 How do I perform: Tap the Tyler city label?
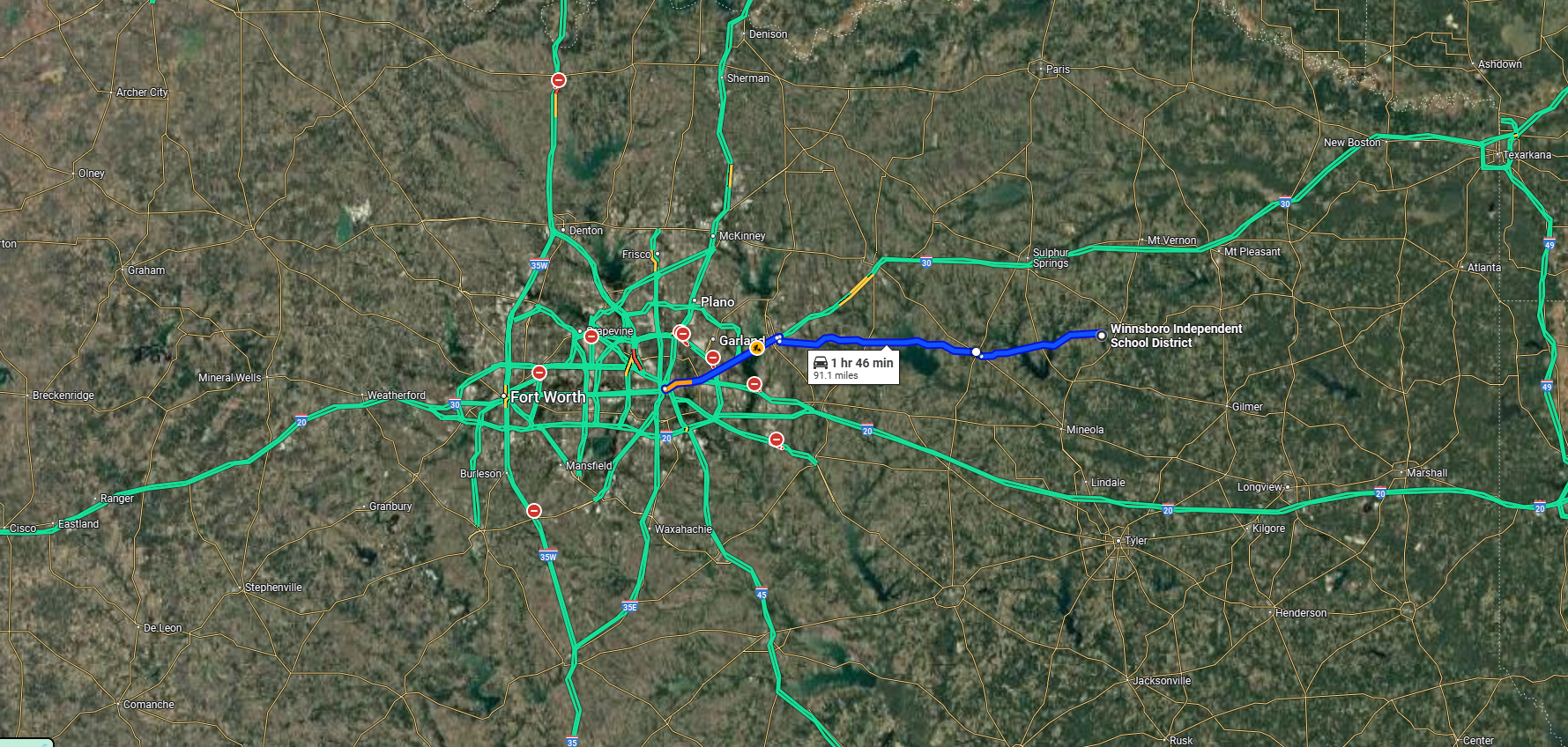tap(1135, 541)
